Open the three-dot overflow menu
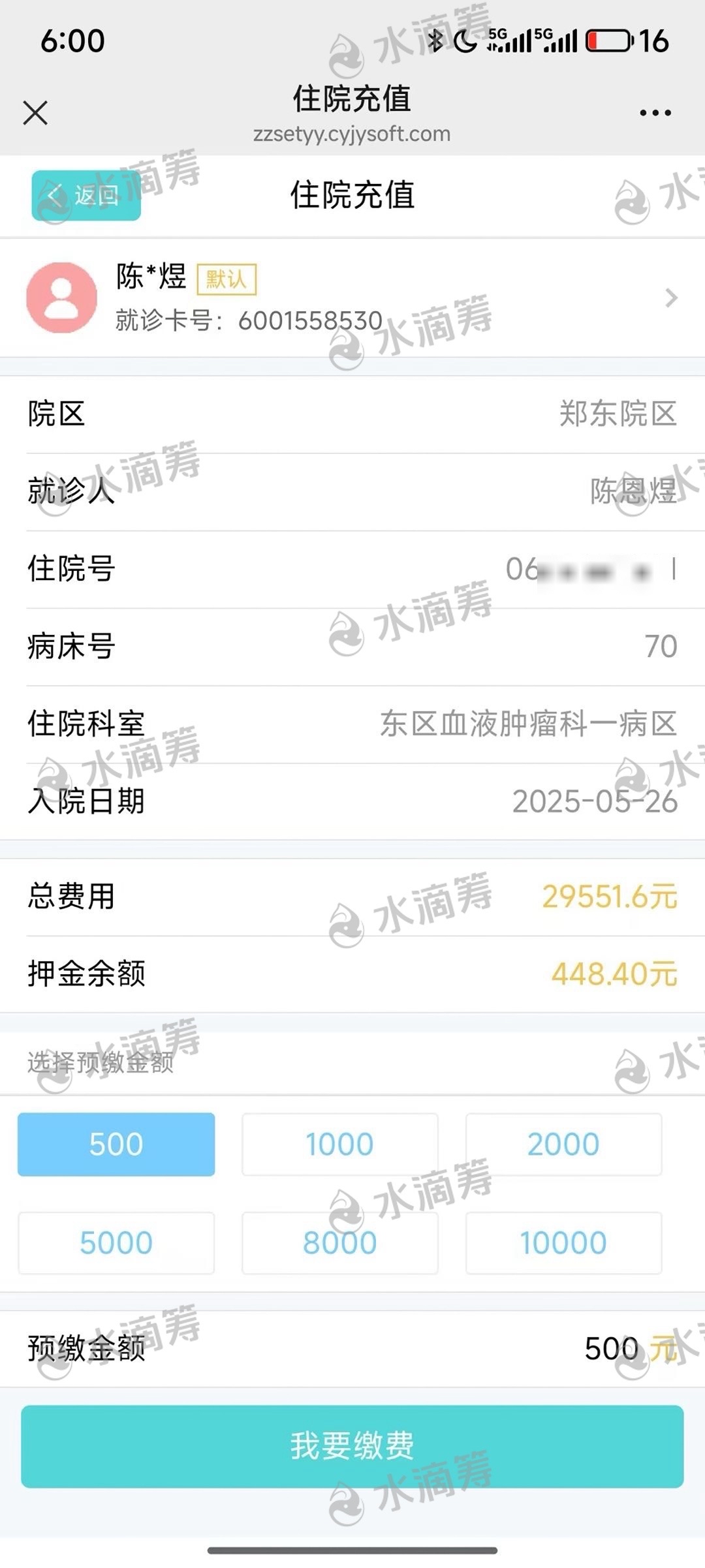The image size is (705, 1568). pos(655,113)
